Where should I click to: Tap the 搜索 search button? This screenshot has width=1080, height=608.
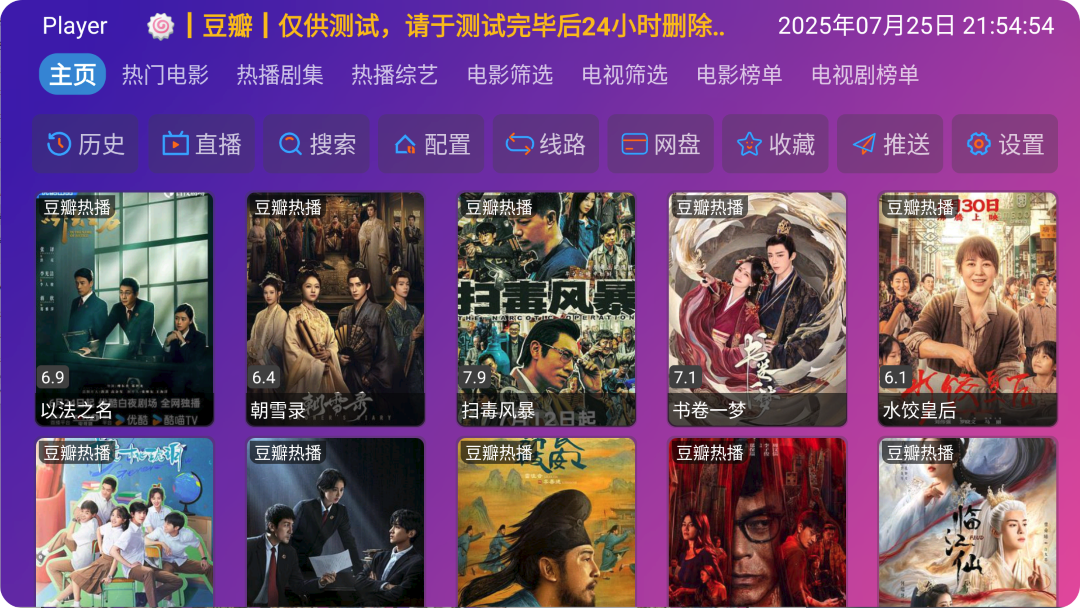pyautogui.click(x=316, y=144)
